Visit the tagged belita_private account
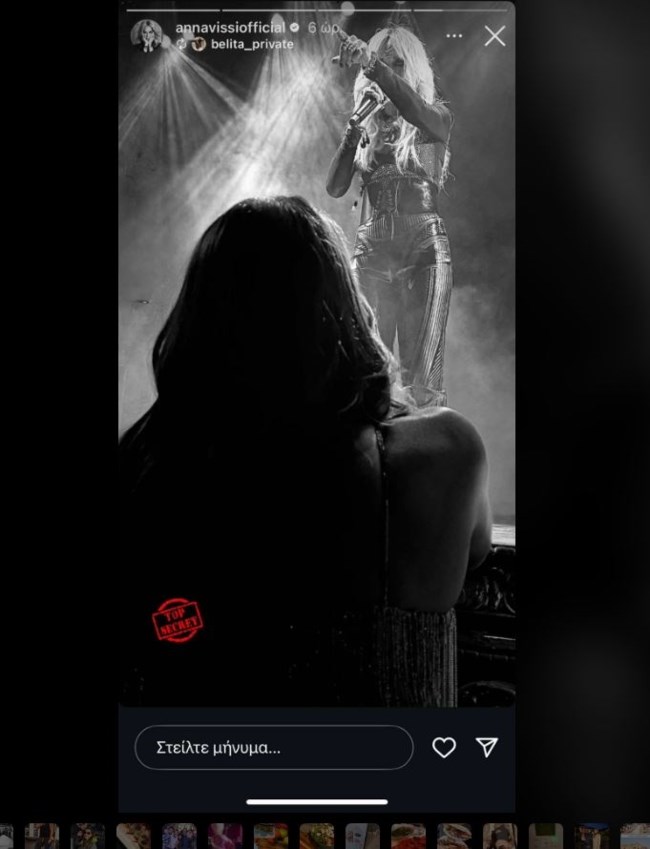650x849 pixels. tap(251, 45)
